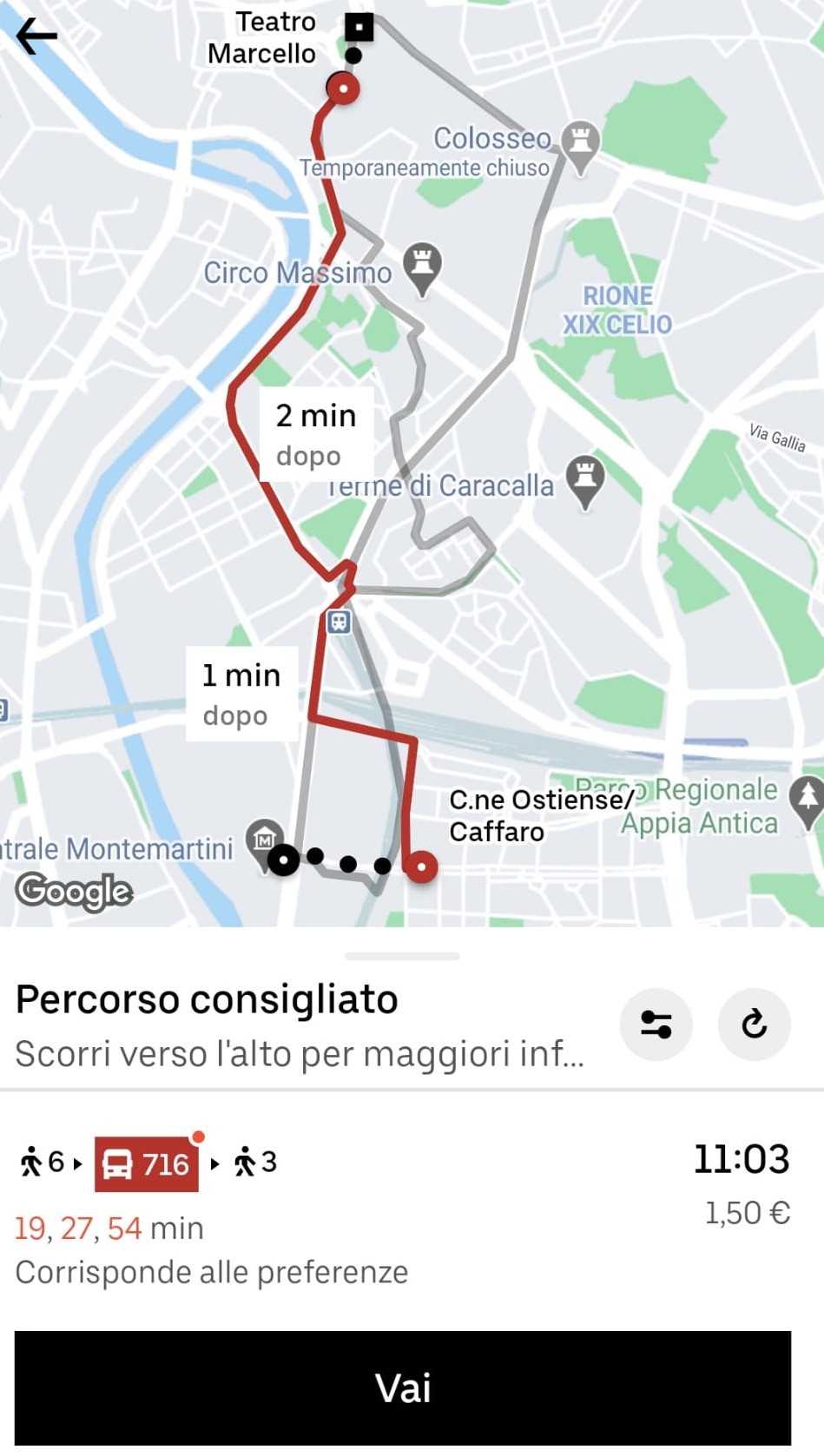Select the alternative route labeled 2 min dopo

(316, 434)
